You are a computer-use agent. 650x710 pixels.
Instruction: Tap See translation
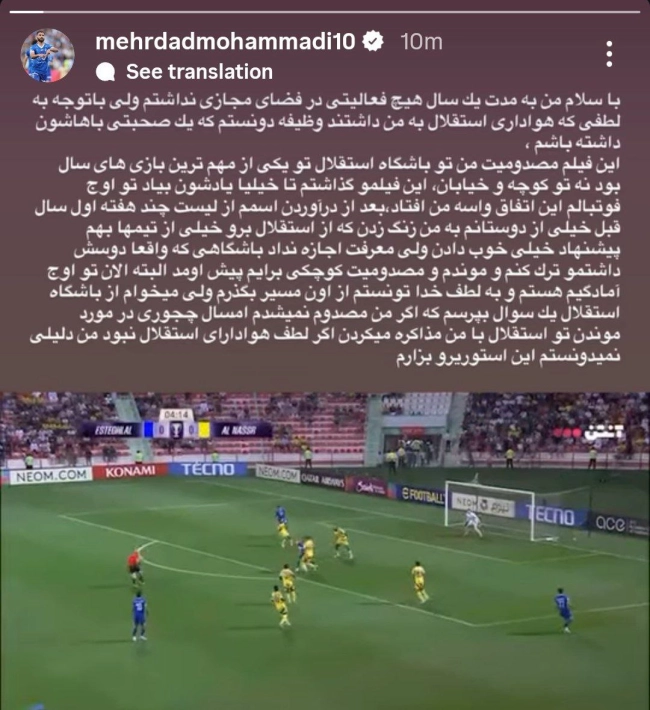pos(199,72)
